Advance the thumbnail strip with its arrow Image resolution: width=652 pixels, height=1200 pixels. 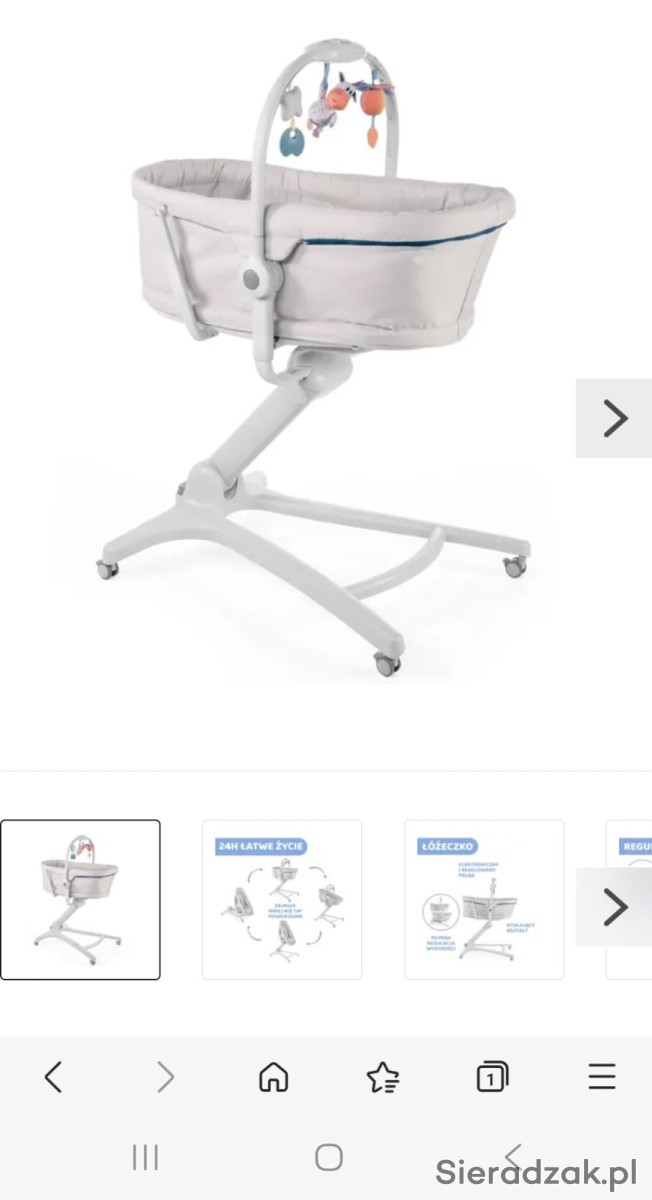(614, 907)
